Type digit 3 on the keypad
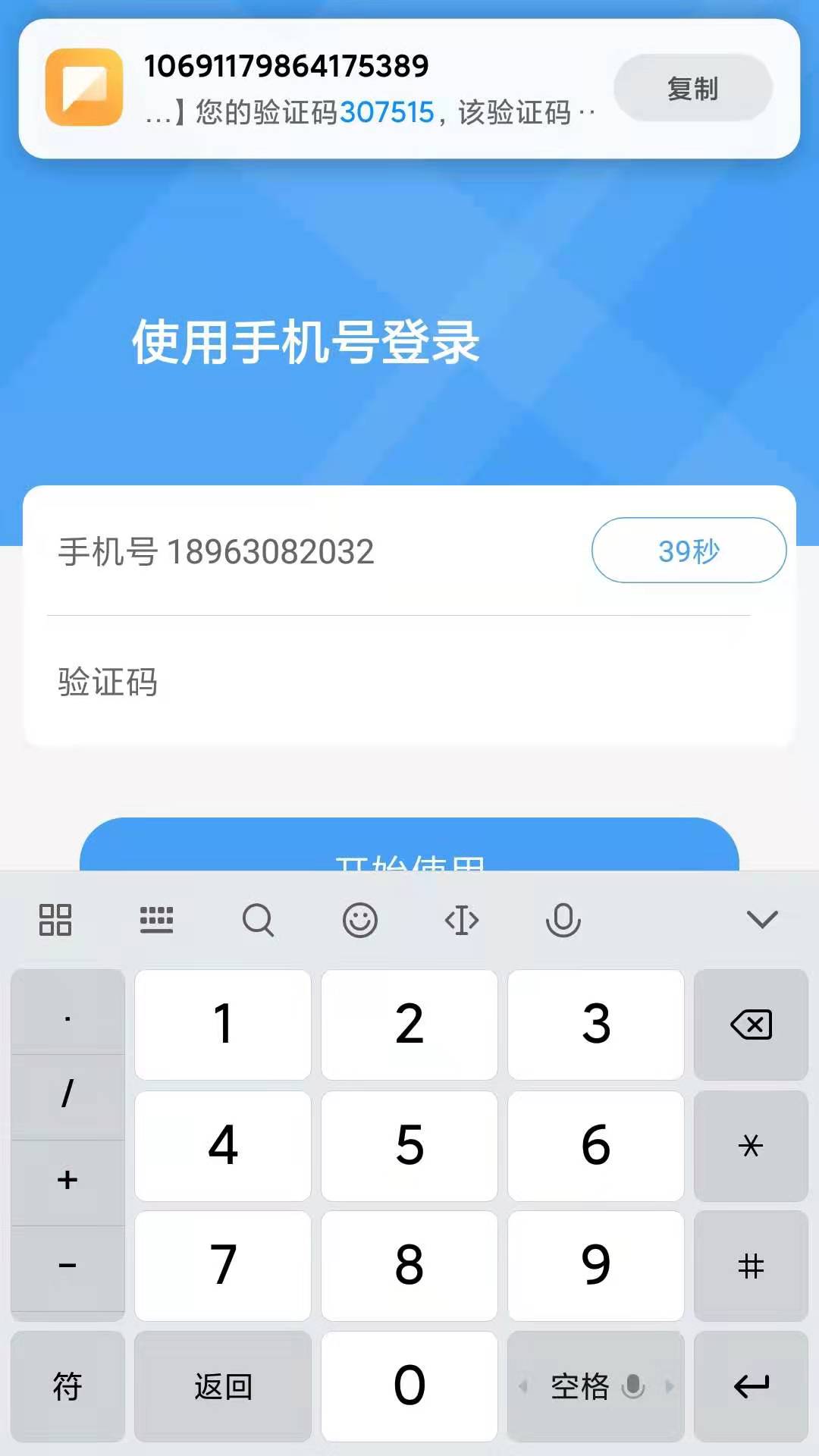The height and width of the screenshot is (1456, 819). (x=596, y=1024)
